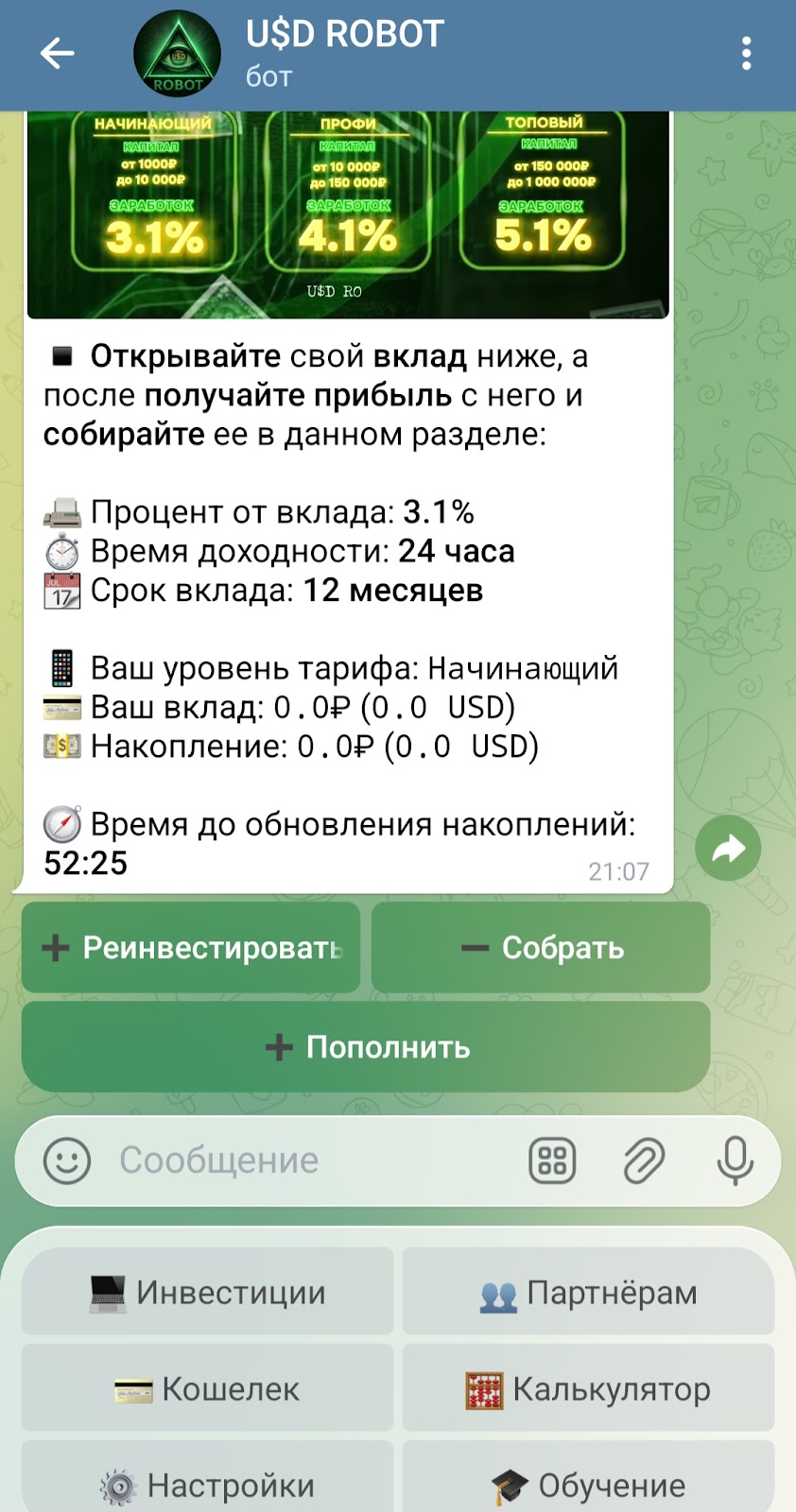Screen dimensions: 796x1512
Task: Open Кошелек section
Action: tap(208, 1388)
